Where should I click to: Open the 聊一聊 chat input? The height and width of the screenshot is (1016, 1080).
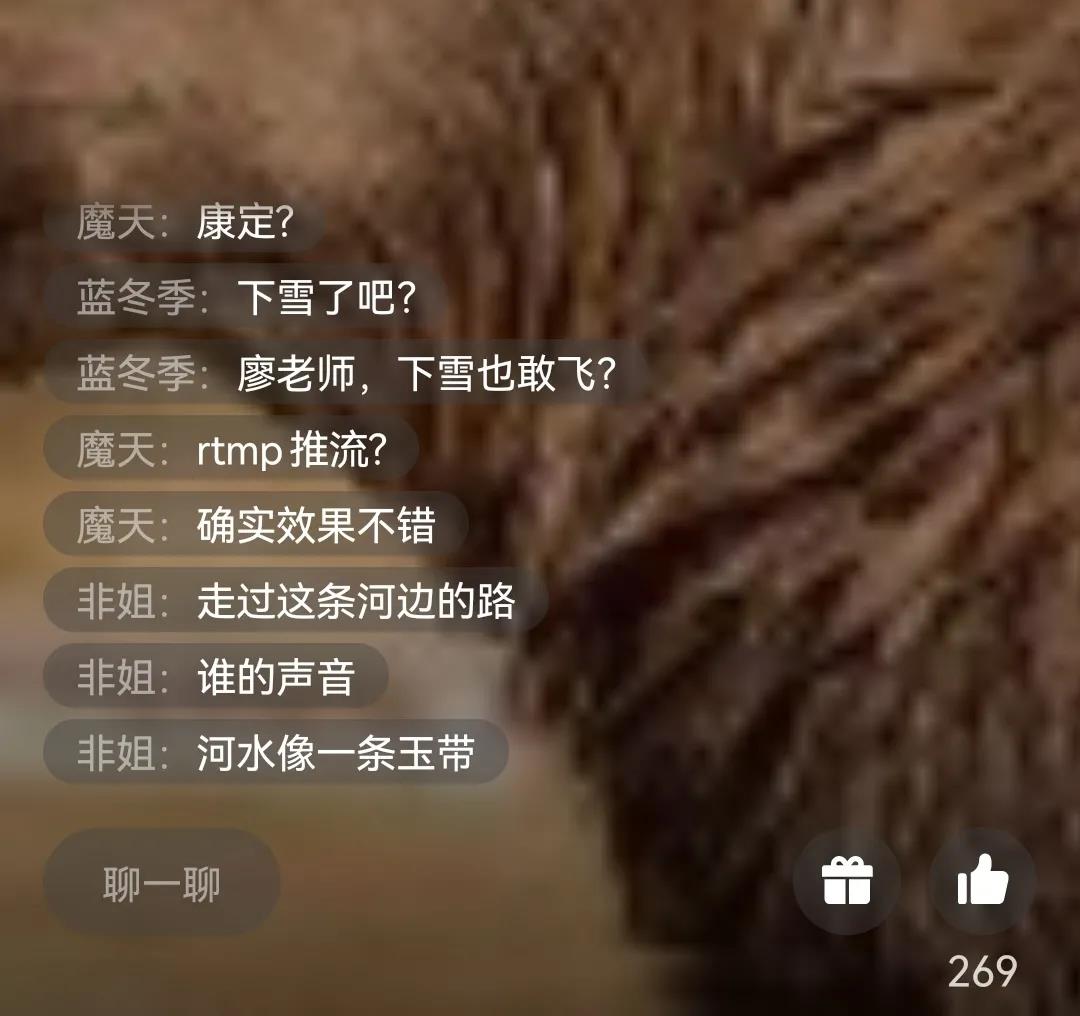coord(161,884)
